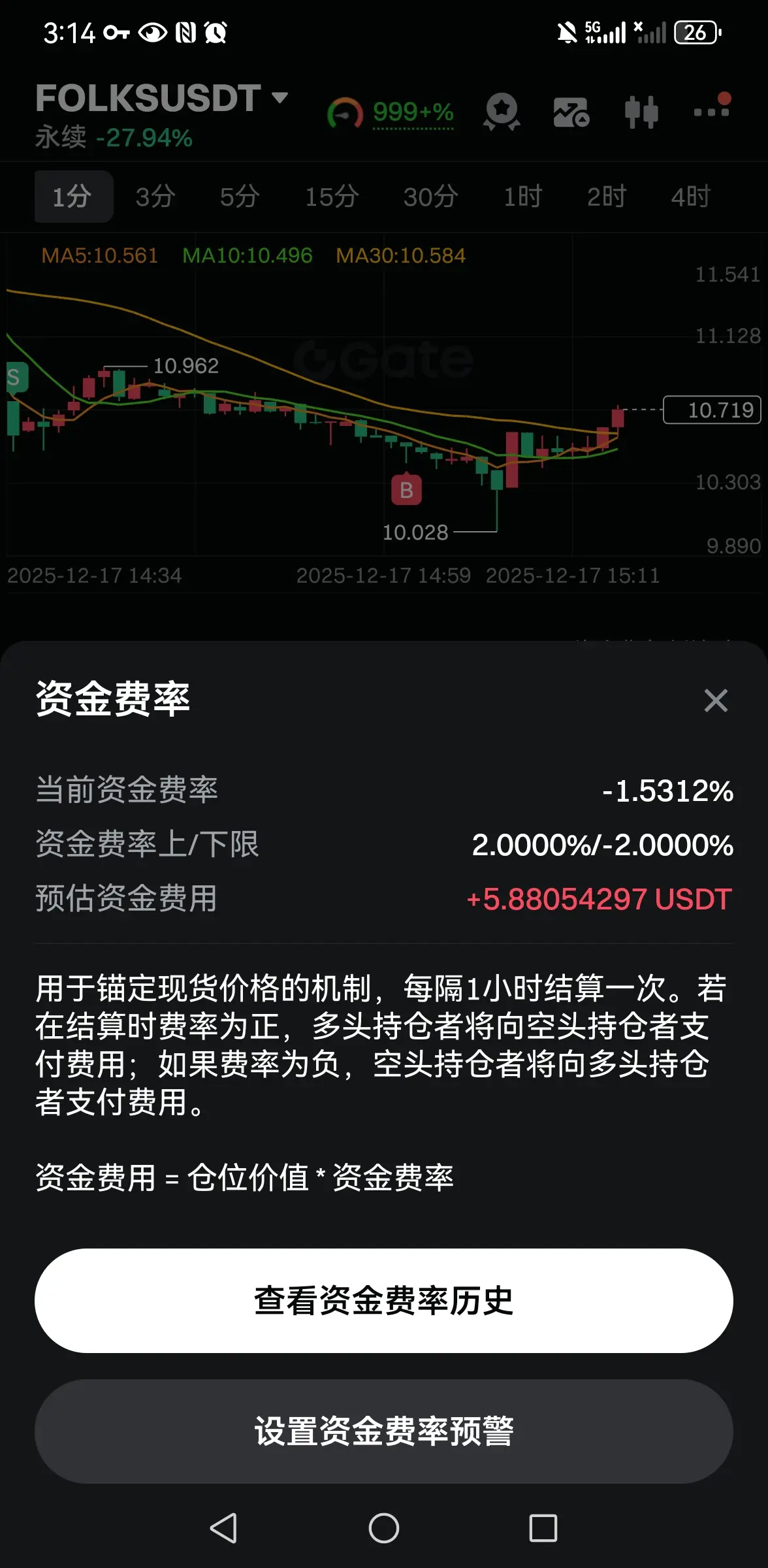Switch to the 2时 interval
The width and height of the screenshot is (768, 1568).
[x=606, y=197]
